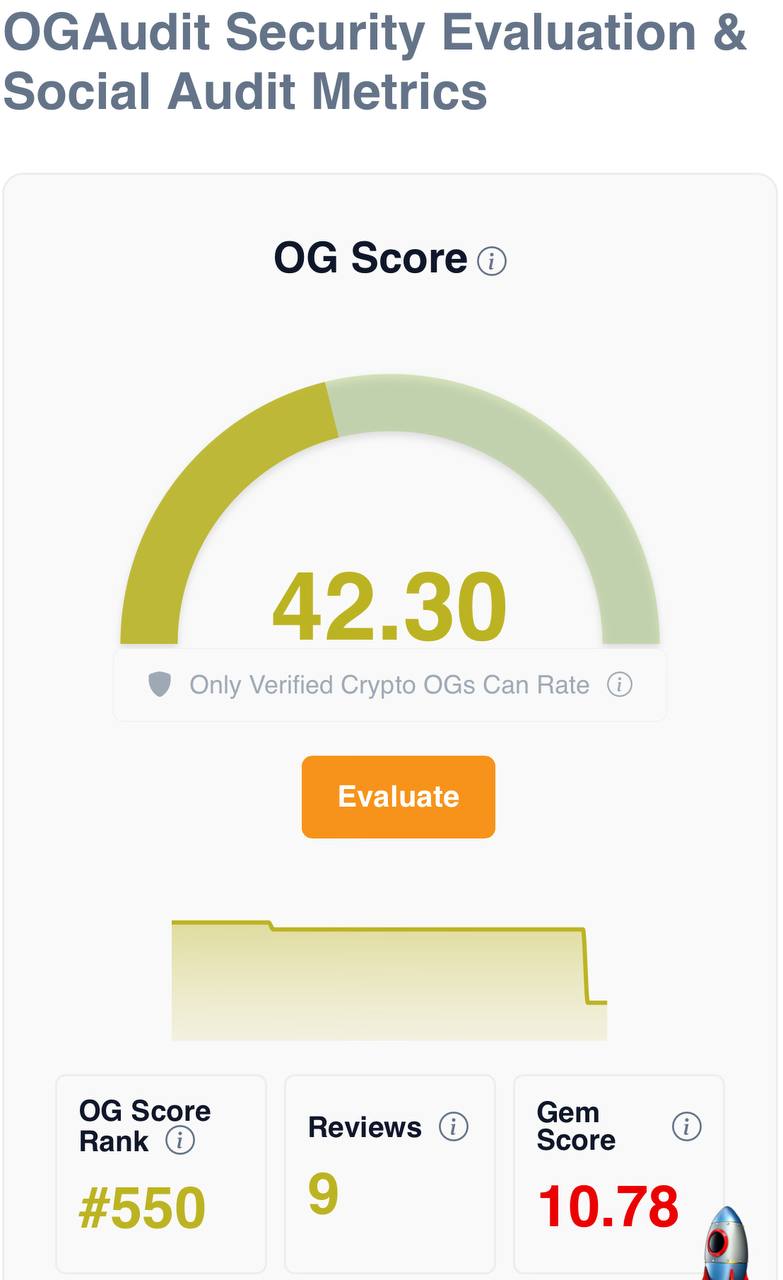
Task: Tap the floating rocket button
Action: pyautogui.click(x=725, y=1244)
